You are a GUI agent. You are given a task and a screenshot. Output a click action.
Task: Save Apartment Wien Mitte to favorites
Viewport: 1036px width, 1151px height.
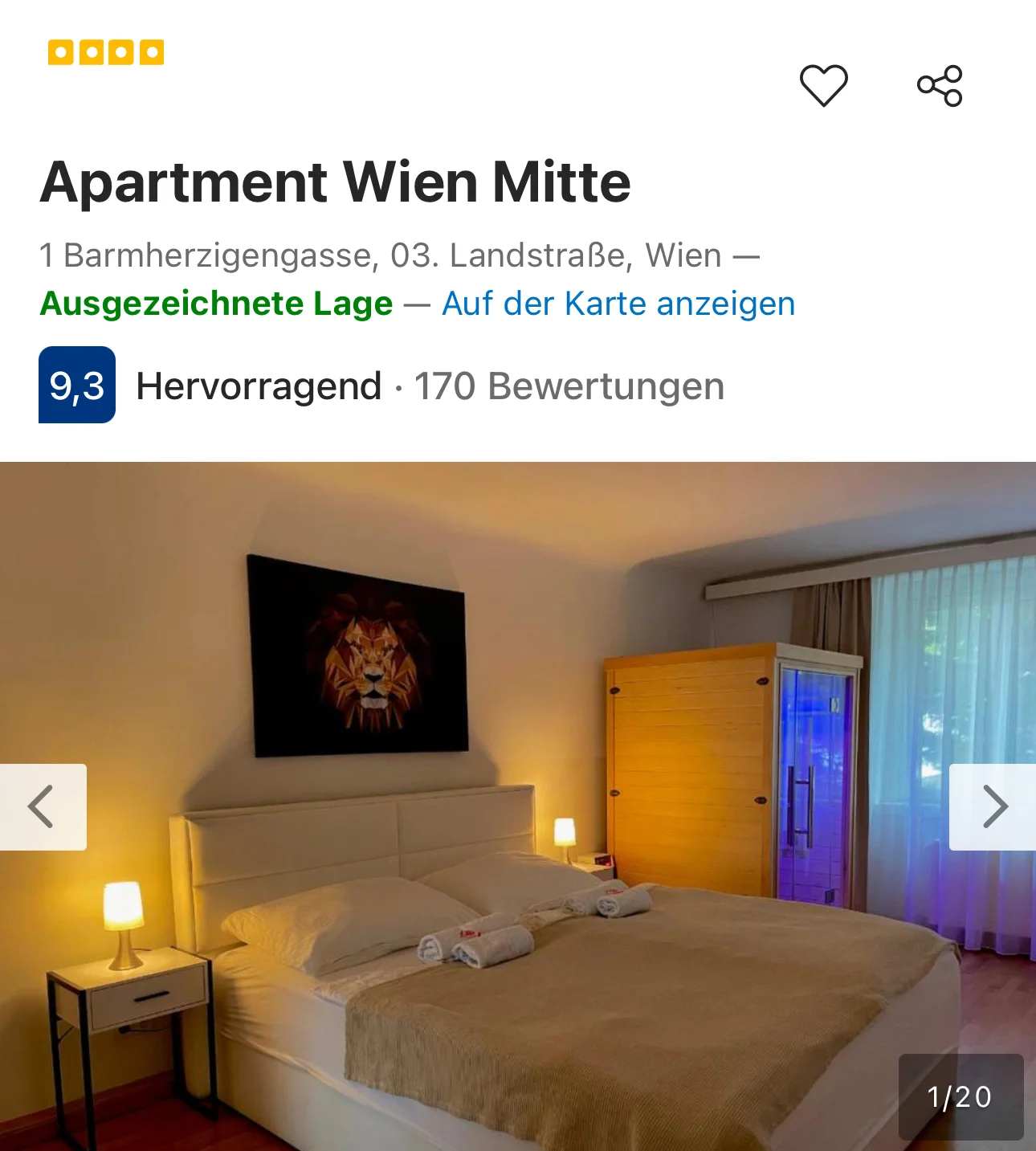click(823, 85)
